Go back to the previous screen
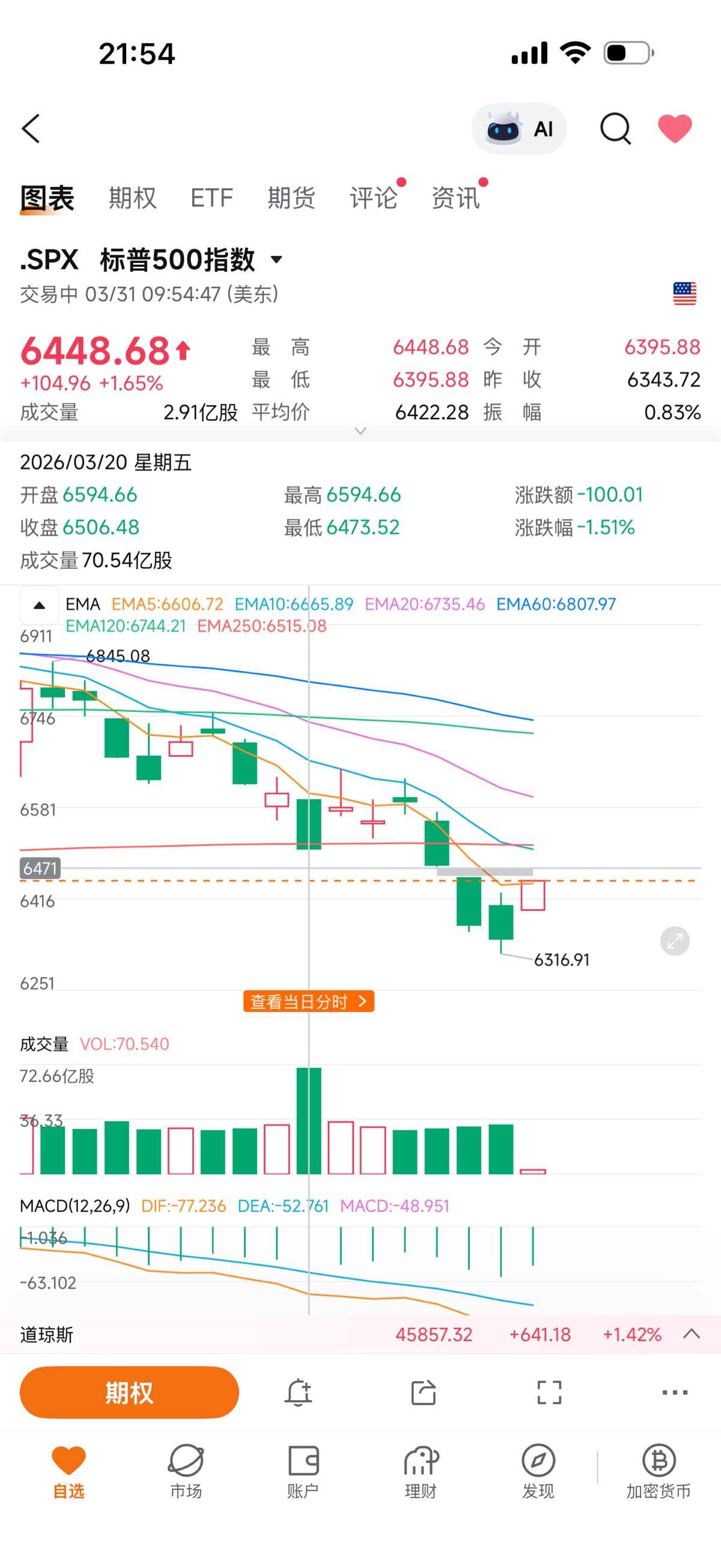 coord(31,129)
